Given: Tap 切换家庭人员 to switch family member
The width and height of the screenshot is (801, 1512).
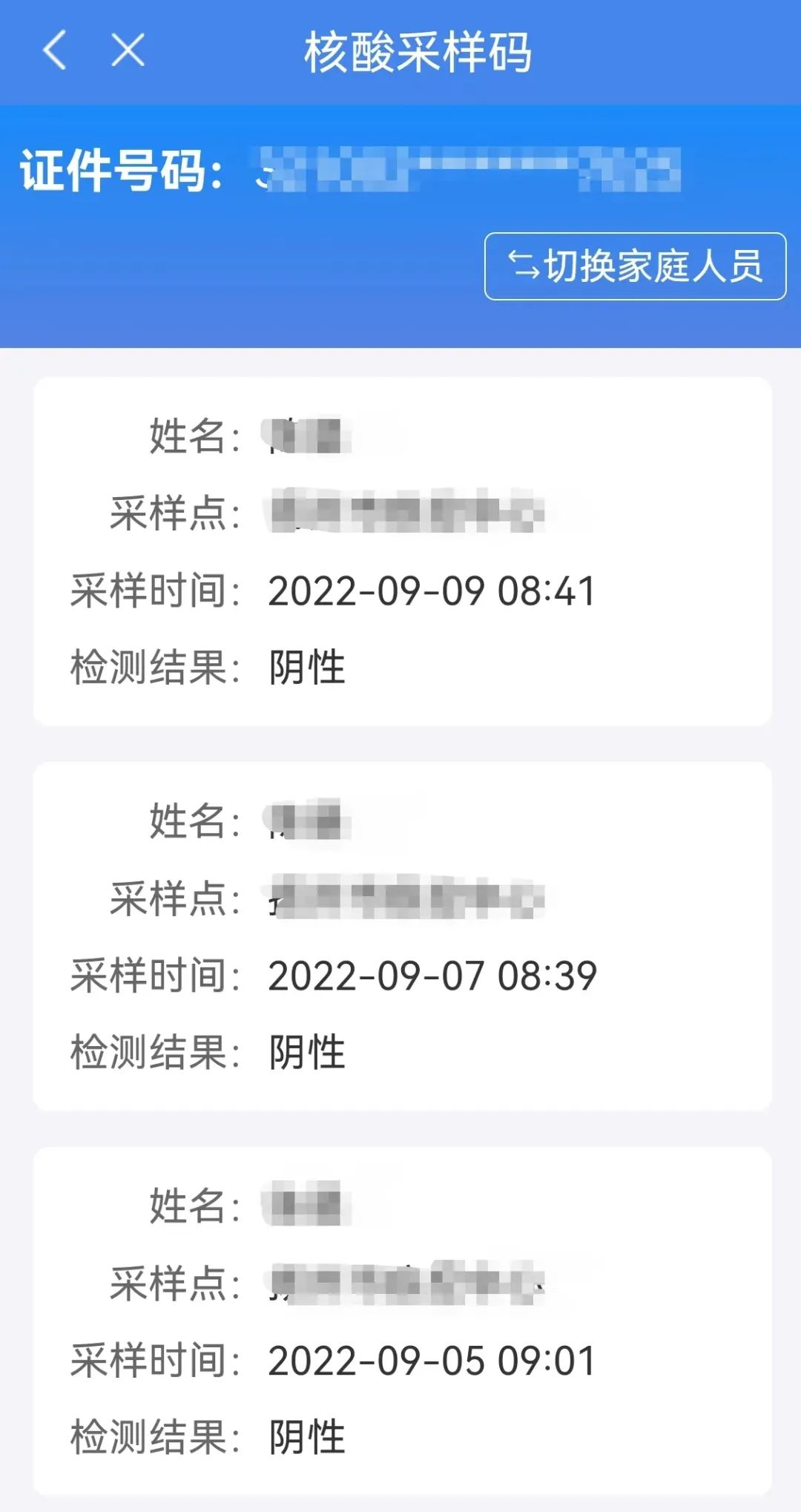Looking at the screenshot, I should pyautogui.click(x=635, y=266).
